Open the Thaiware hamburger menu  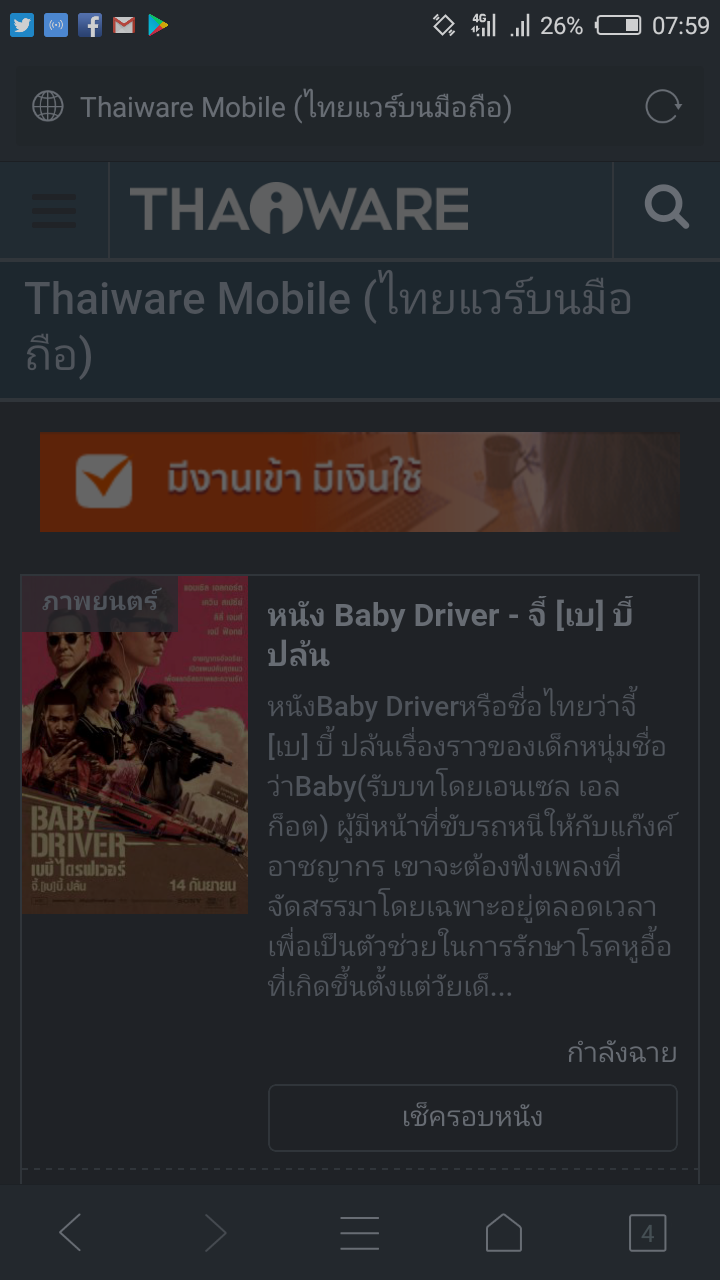point(54,210)
